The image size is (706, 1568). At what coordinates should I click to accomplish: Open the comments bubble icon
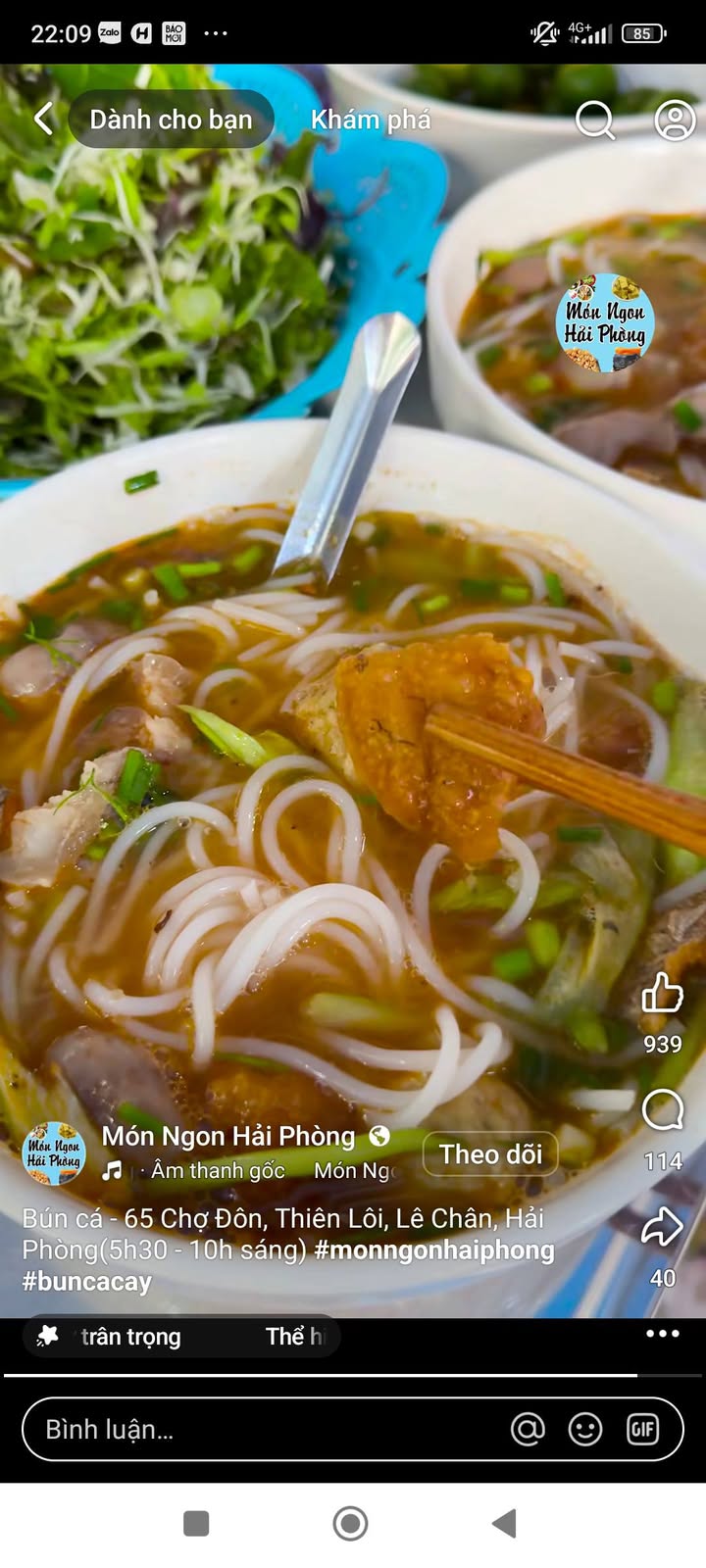coord(663,1111)
